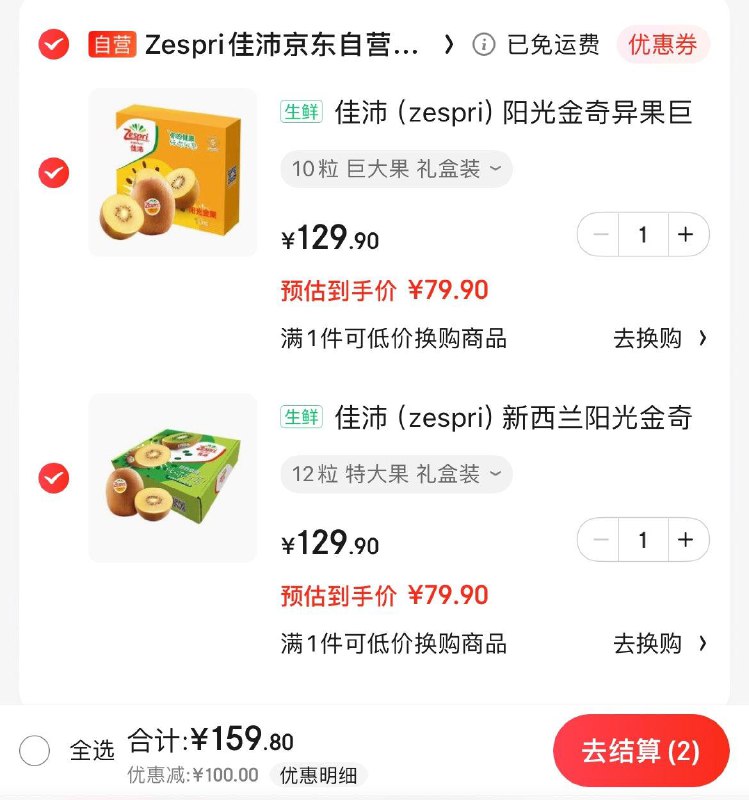
Task: Increase first product quantity with plus button
Action: (x=686, y=234)
